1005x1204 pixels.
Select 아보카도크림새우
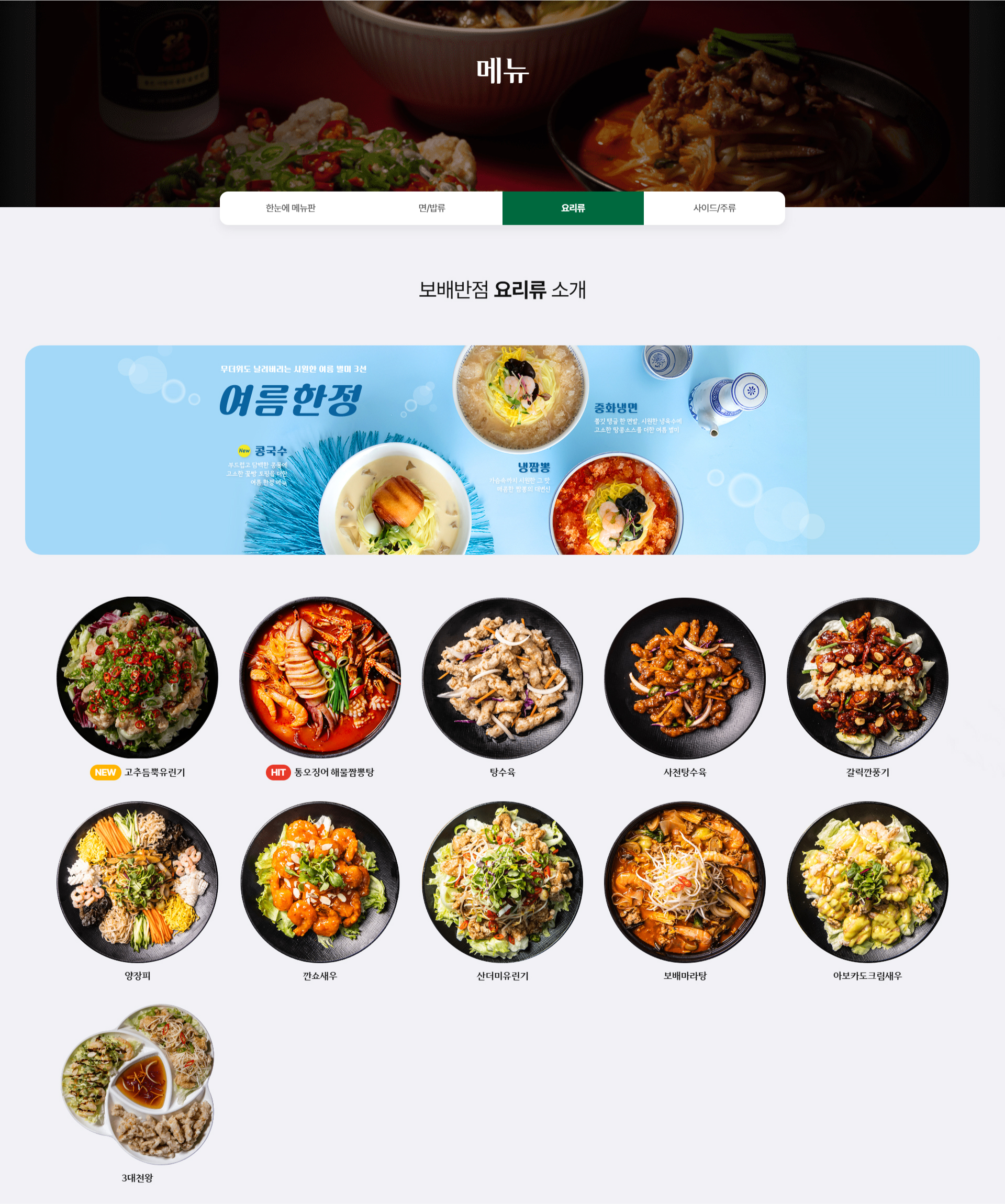[x=867, y=881]
